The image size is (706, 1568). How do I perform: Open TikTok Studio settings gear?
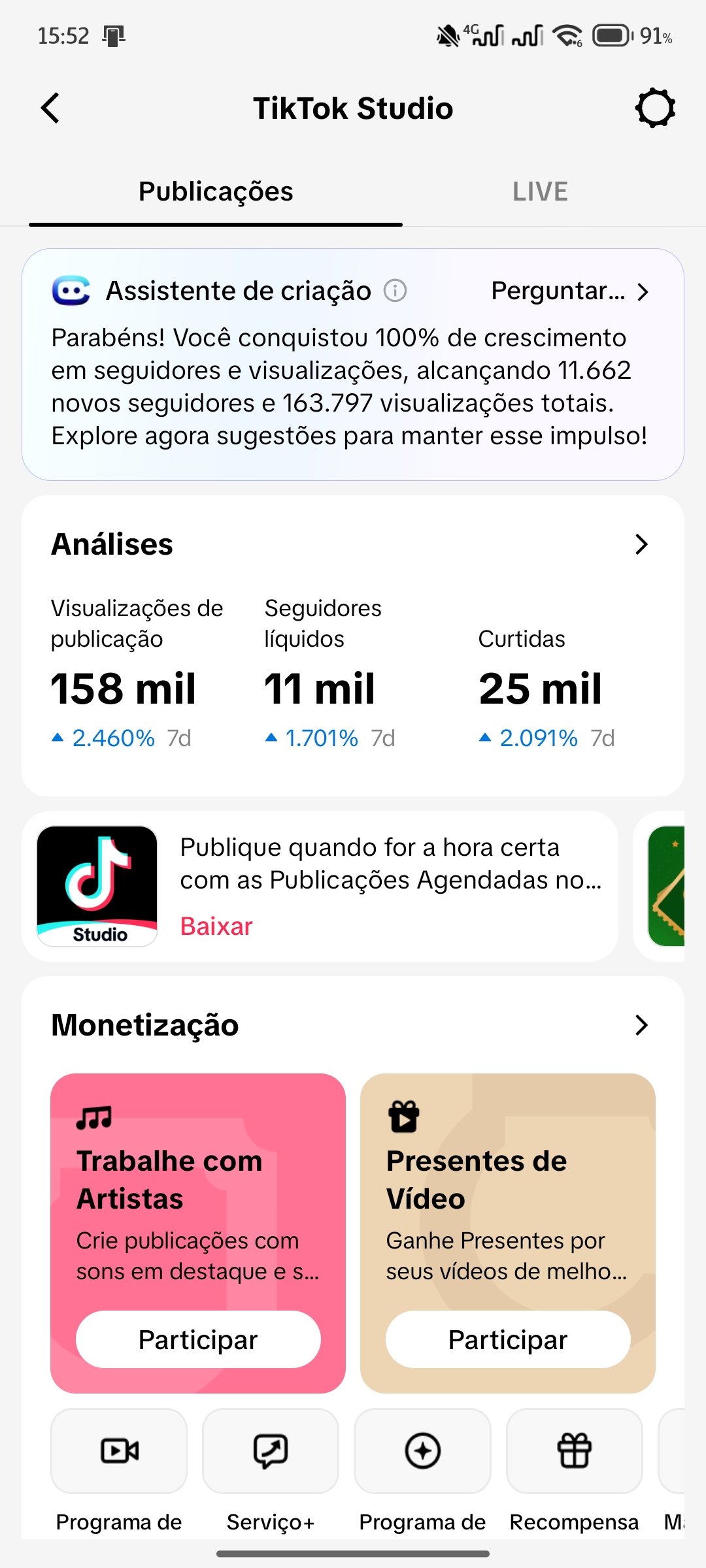point(655,108)
